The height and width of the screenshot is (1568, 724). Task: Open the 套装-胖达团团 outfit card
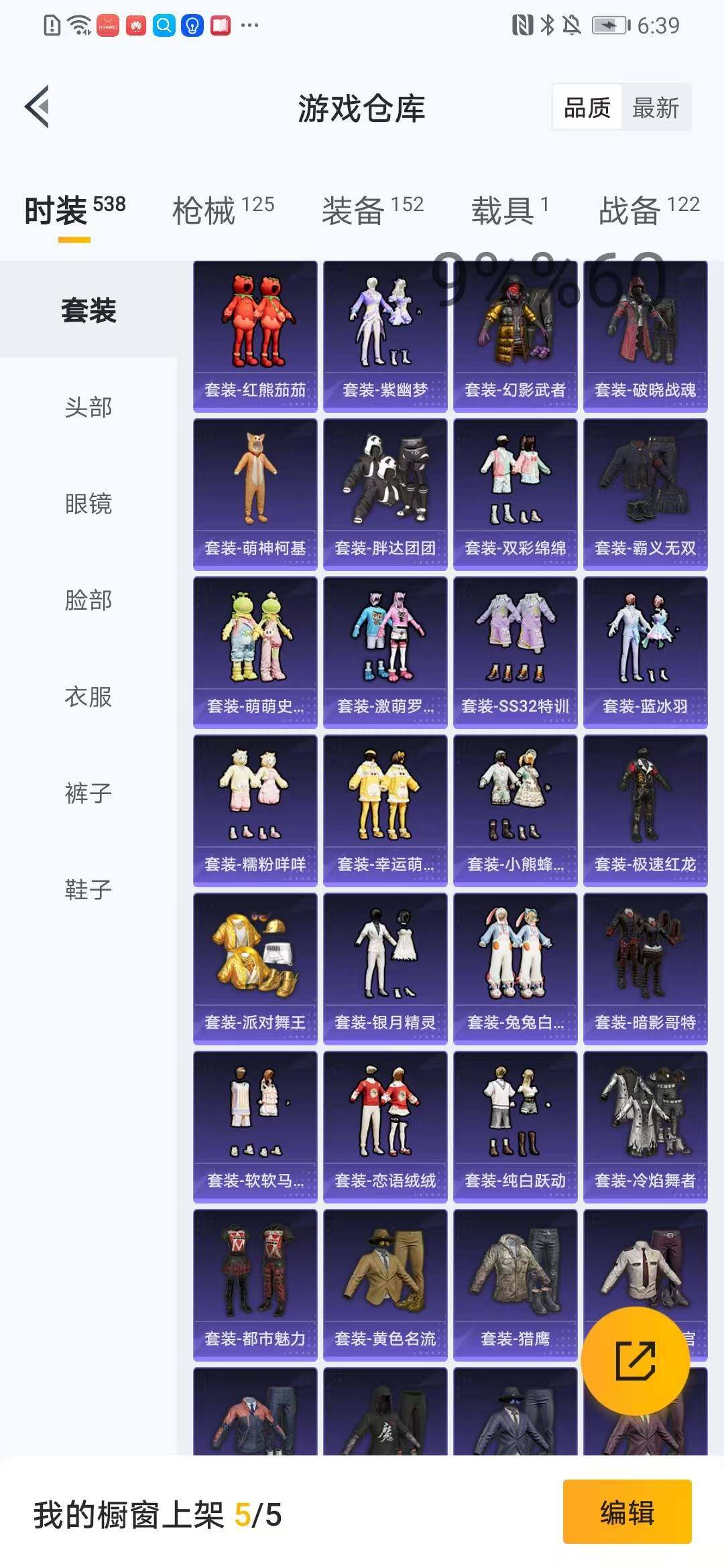point(385,494)
